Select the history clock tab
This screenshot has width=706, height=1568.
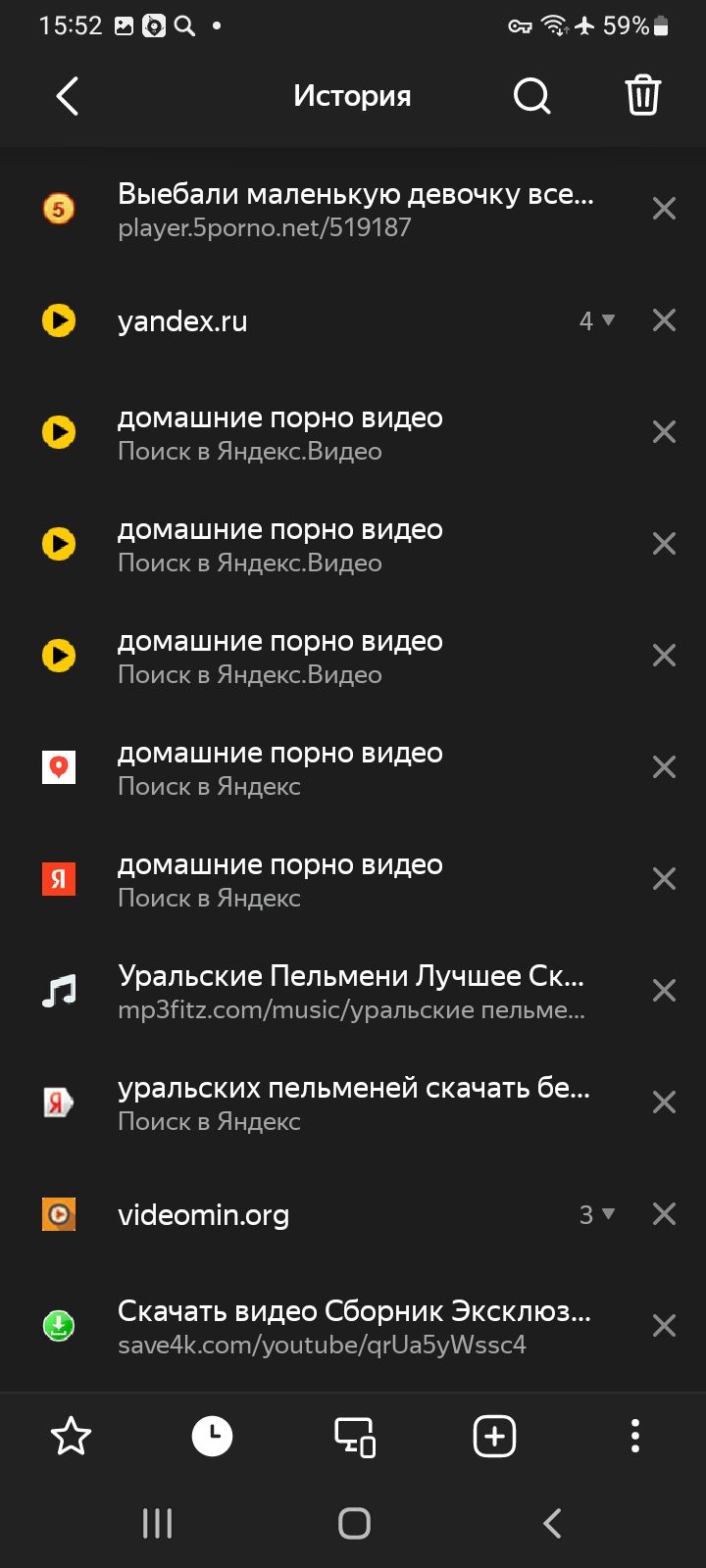212,1437
